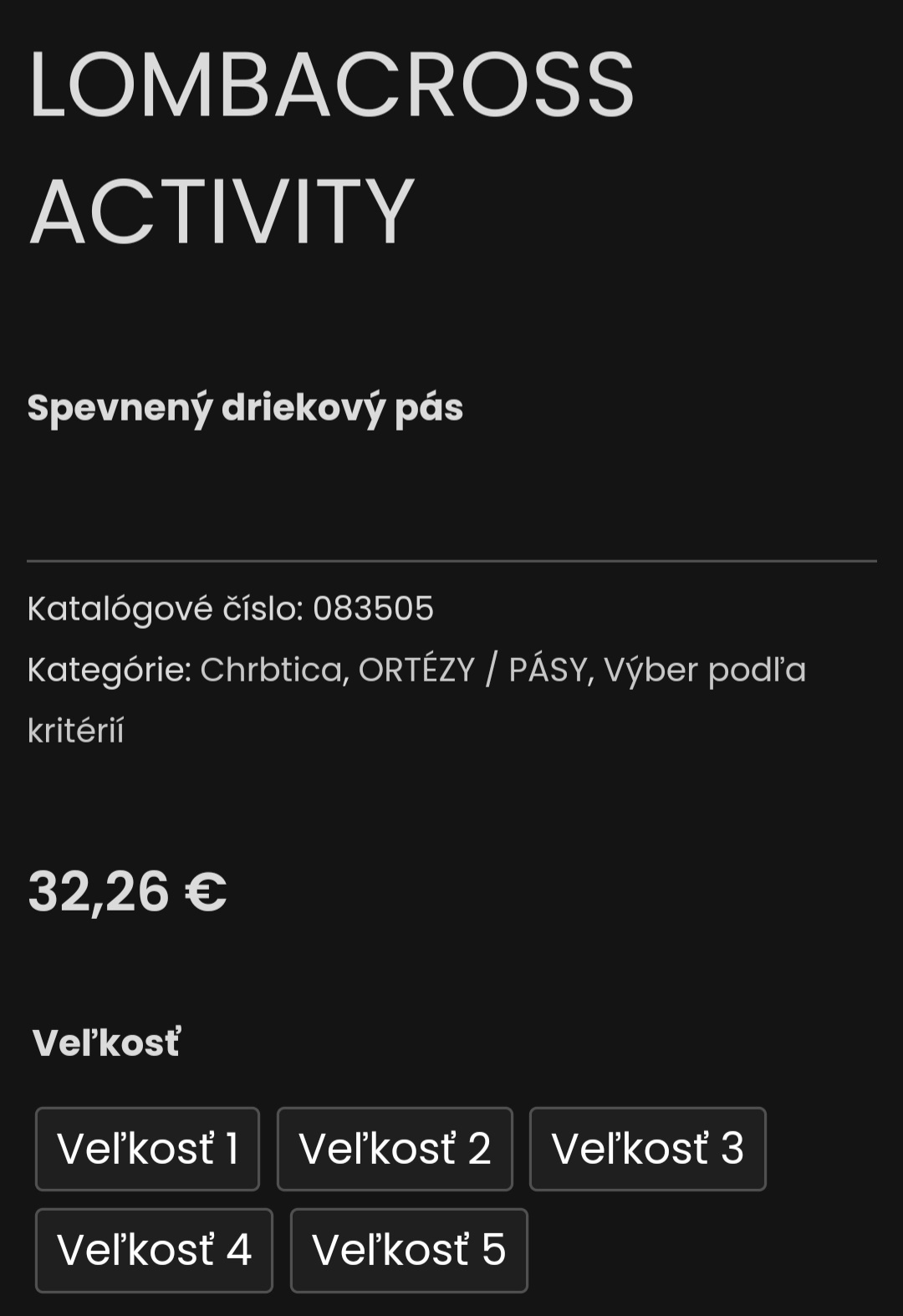Open the Chrbtica category link
This screenshot has width=903, height=1316.
coord(271,670)
